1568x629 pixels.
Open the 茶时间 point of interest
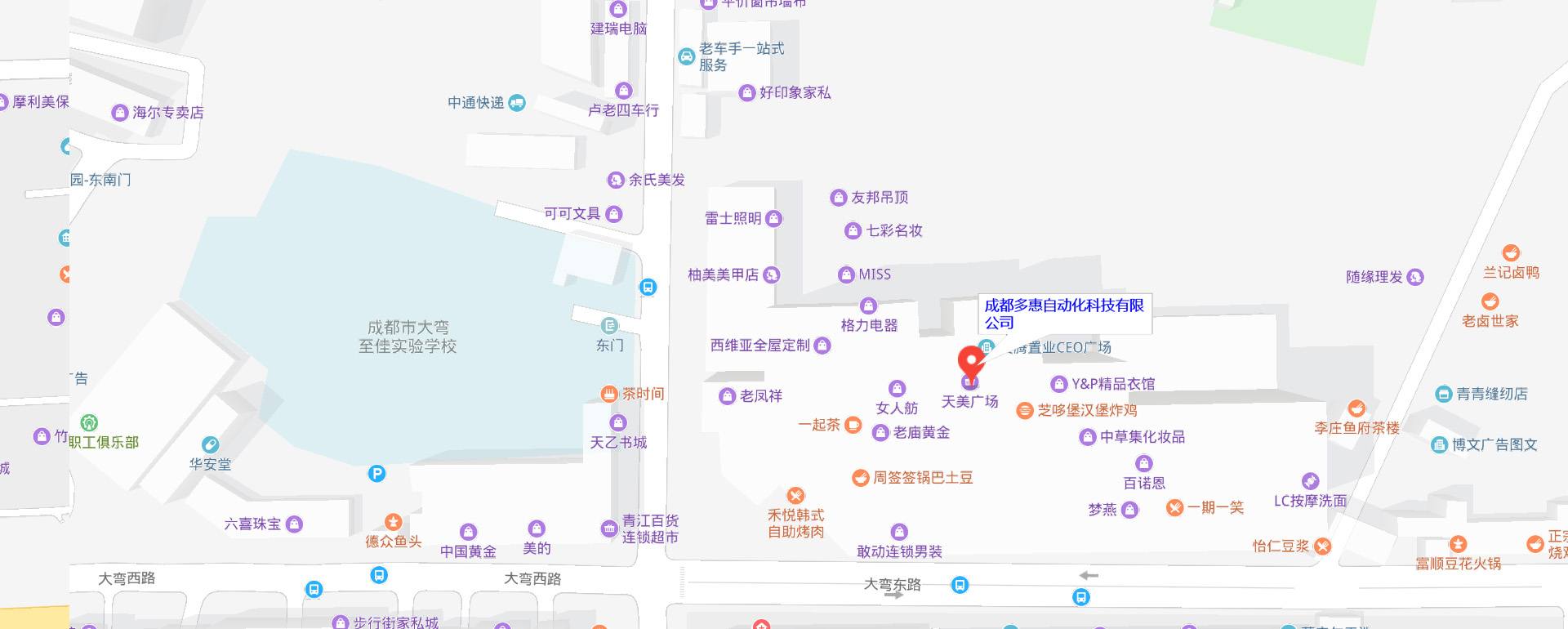click(x=609, y=394)
